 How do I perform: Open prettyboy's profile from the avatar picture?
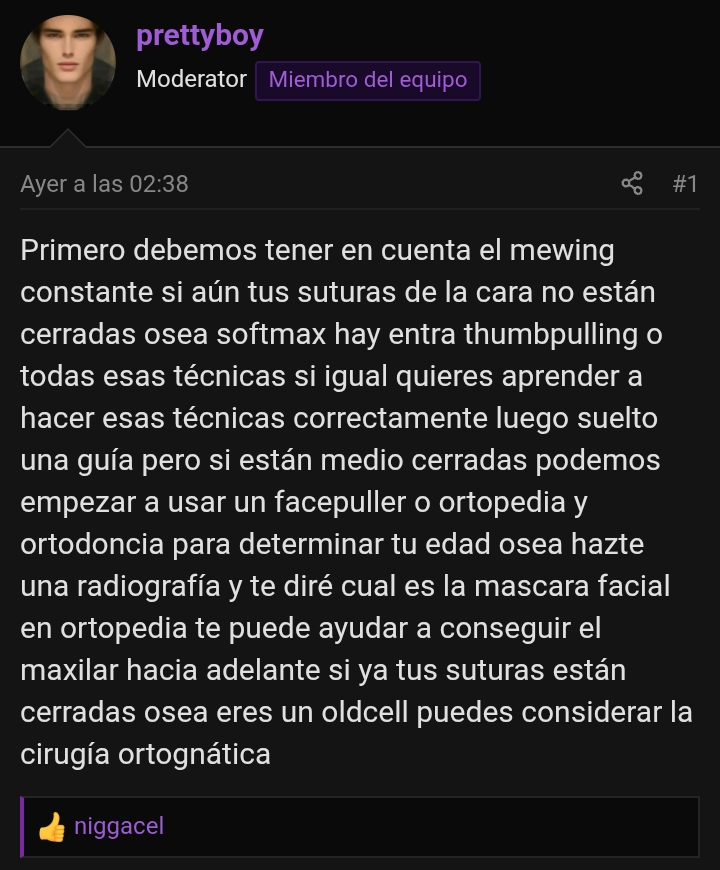[67, 62]
